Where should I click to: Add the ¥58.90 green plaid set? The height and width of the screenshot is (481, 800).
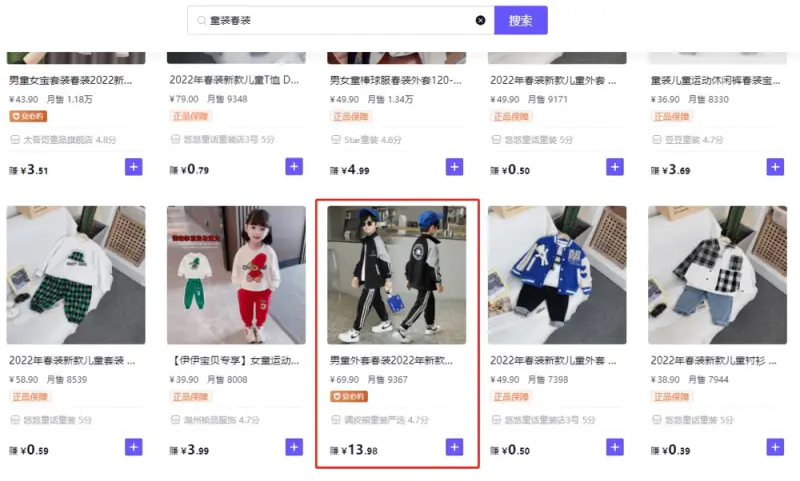[x=134, y=447]
